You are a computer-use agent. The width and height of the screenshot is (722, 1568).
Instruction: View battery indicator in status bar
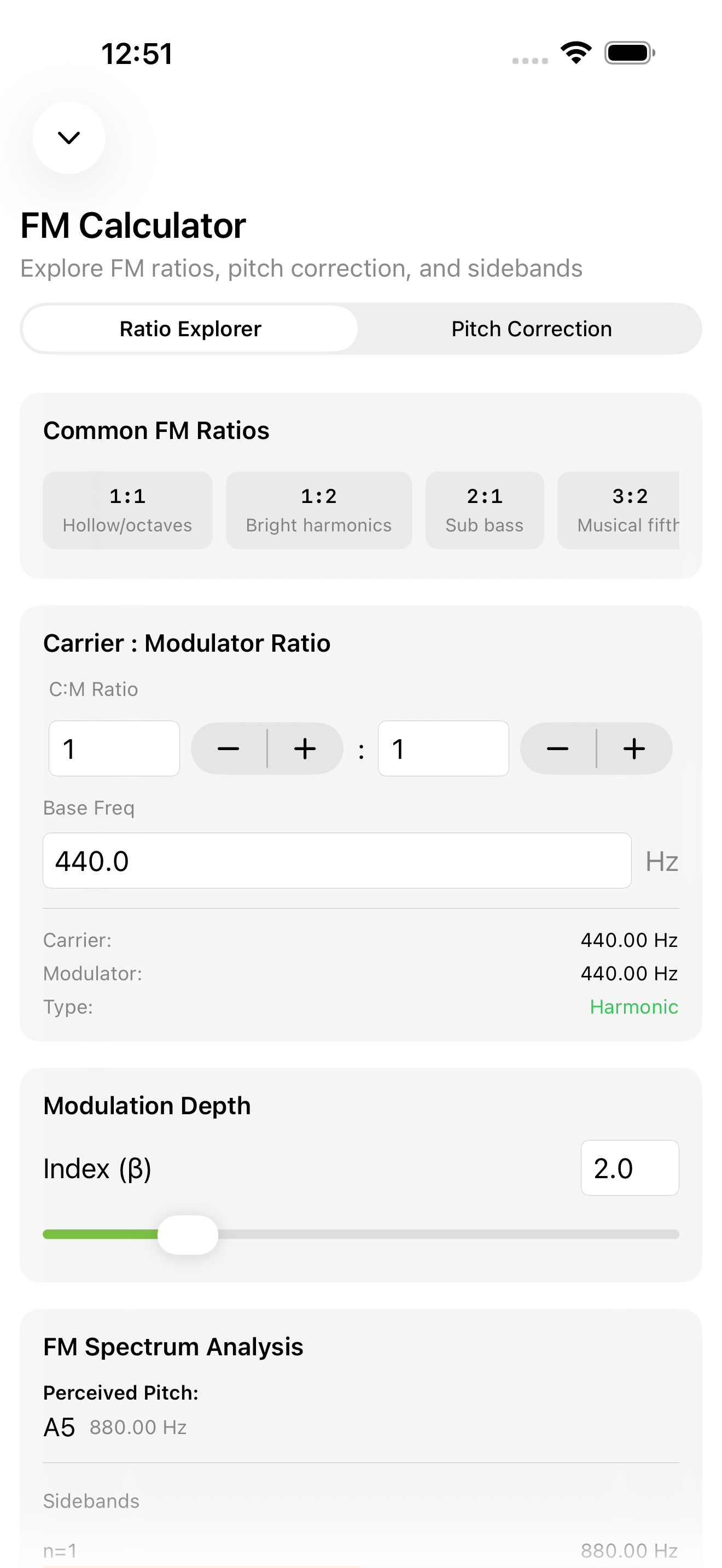point(627,54)
